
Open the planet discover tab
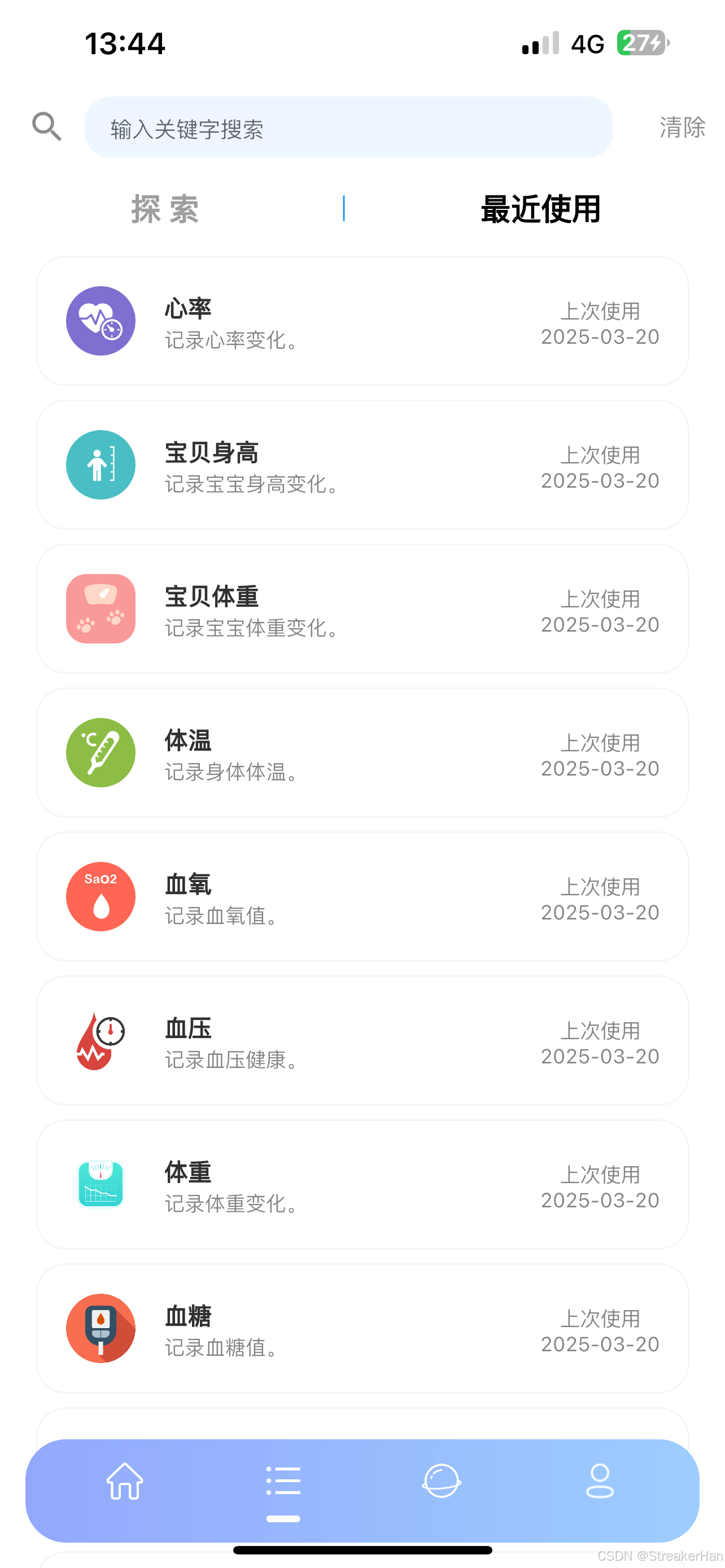[442, 1482]
